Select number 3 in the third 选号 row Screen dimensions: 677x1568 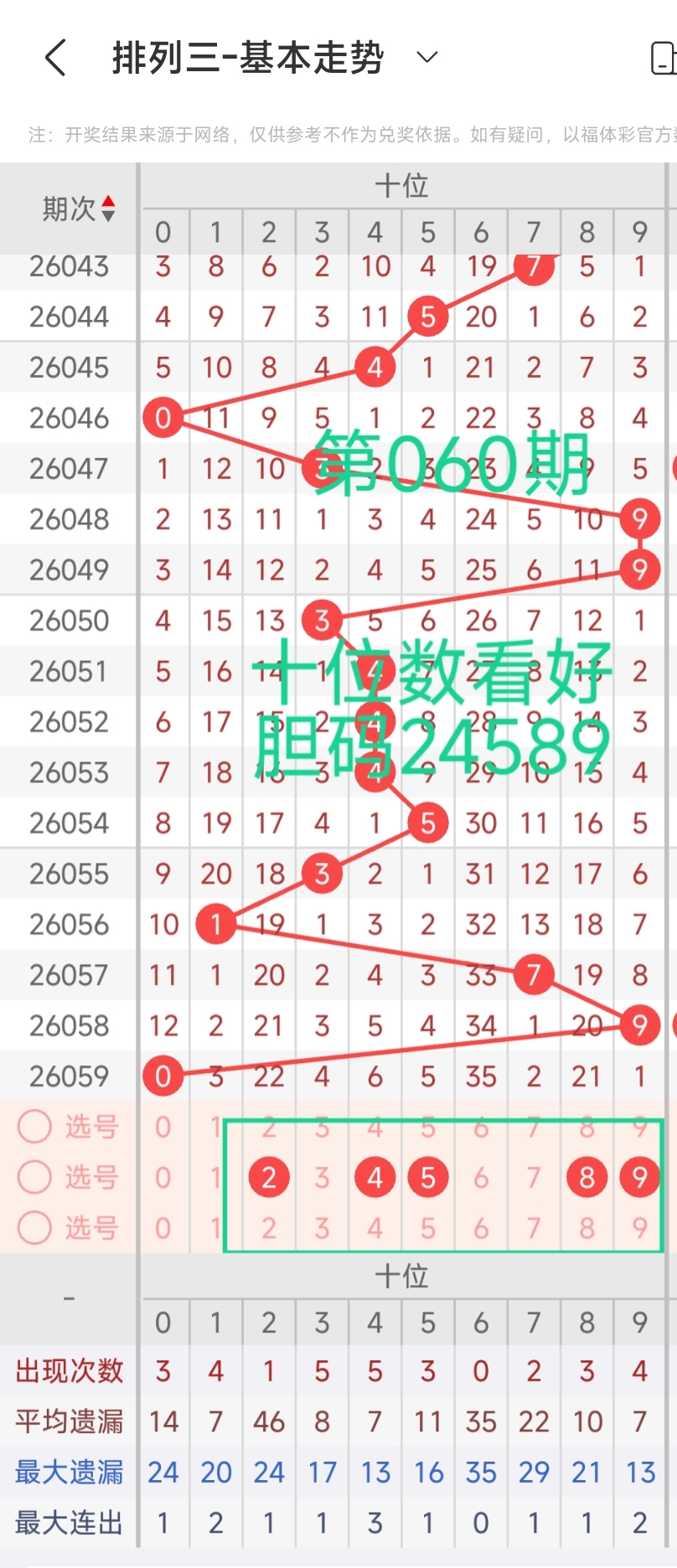[x=322, y=1228]
